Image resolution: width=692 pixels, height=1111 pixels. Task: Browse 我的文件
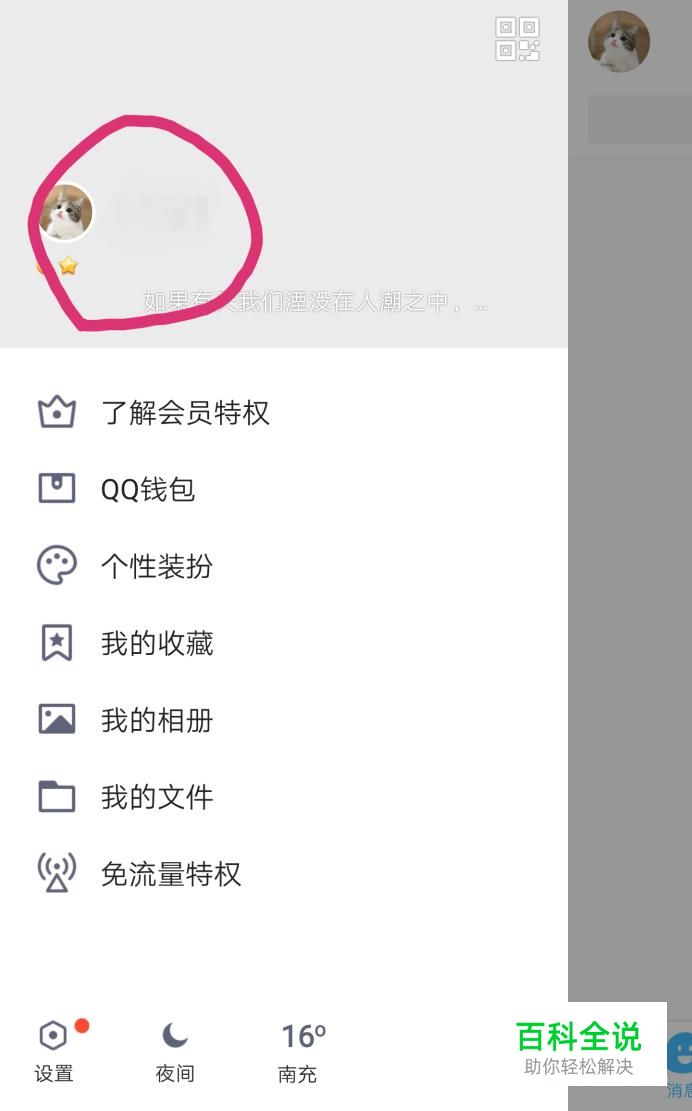[157, 797]
